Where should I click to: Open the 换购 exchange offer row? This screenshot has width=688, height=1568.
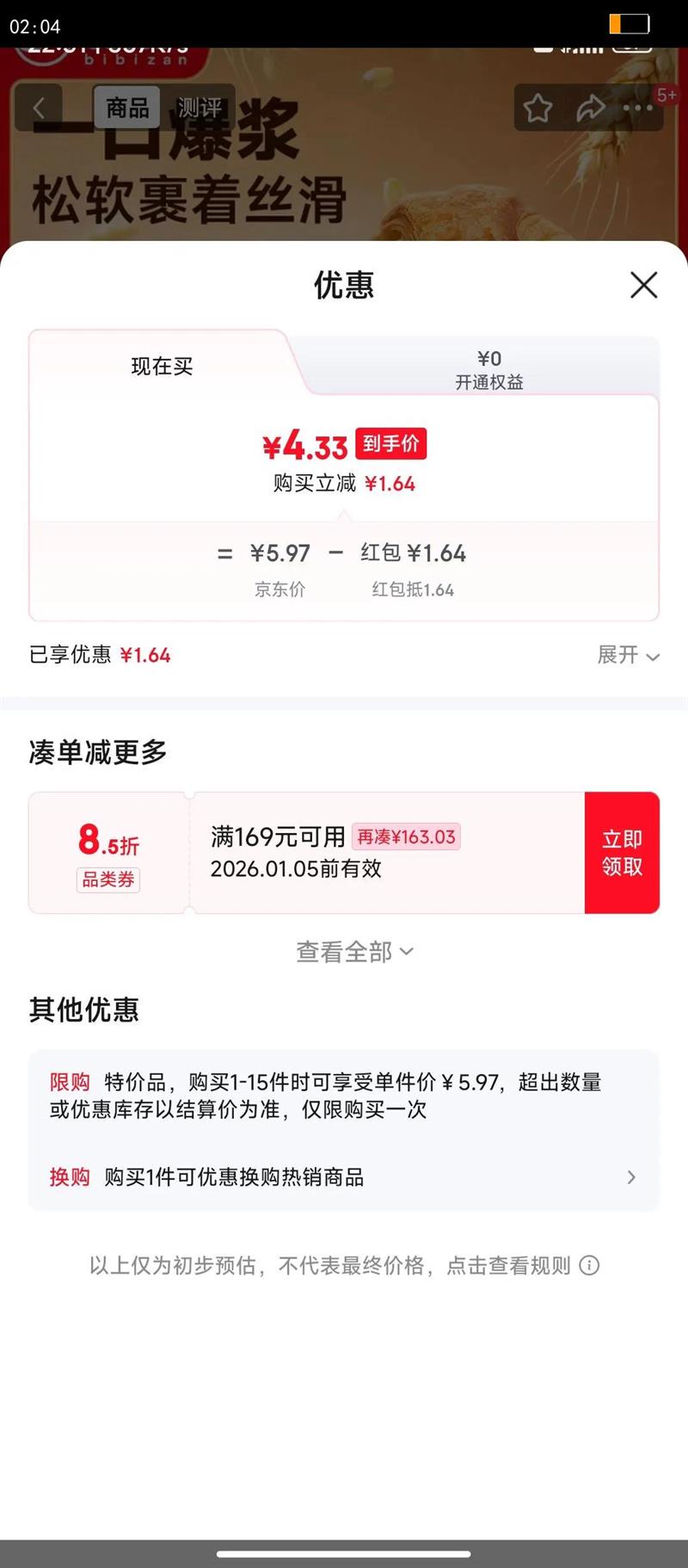pyautogui.click(x=344, y=1176)
